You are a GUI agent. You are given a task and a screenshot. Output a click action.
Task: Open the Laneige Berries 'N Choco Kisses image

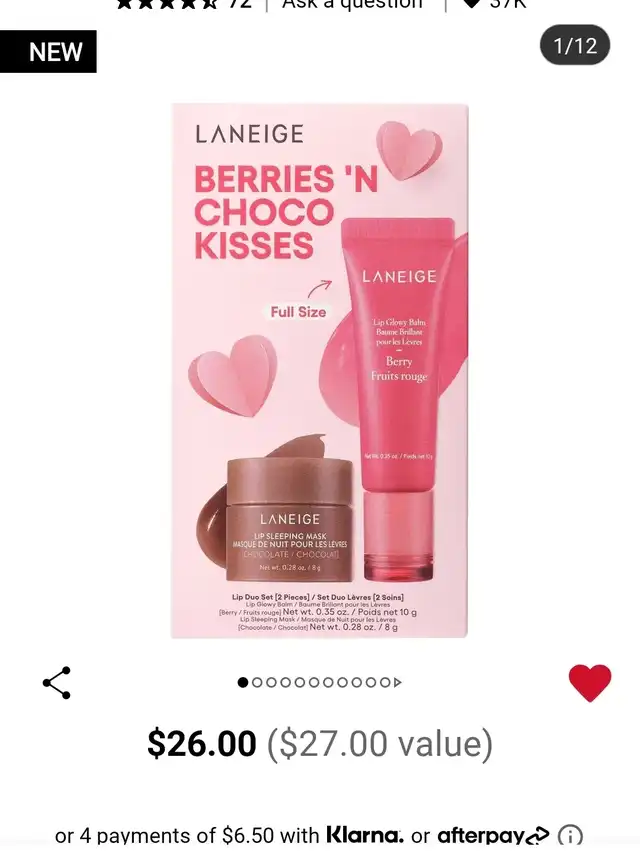(319, 370)
